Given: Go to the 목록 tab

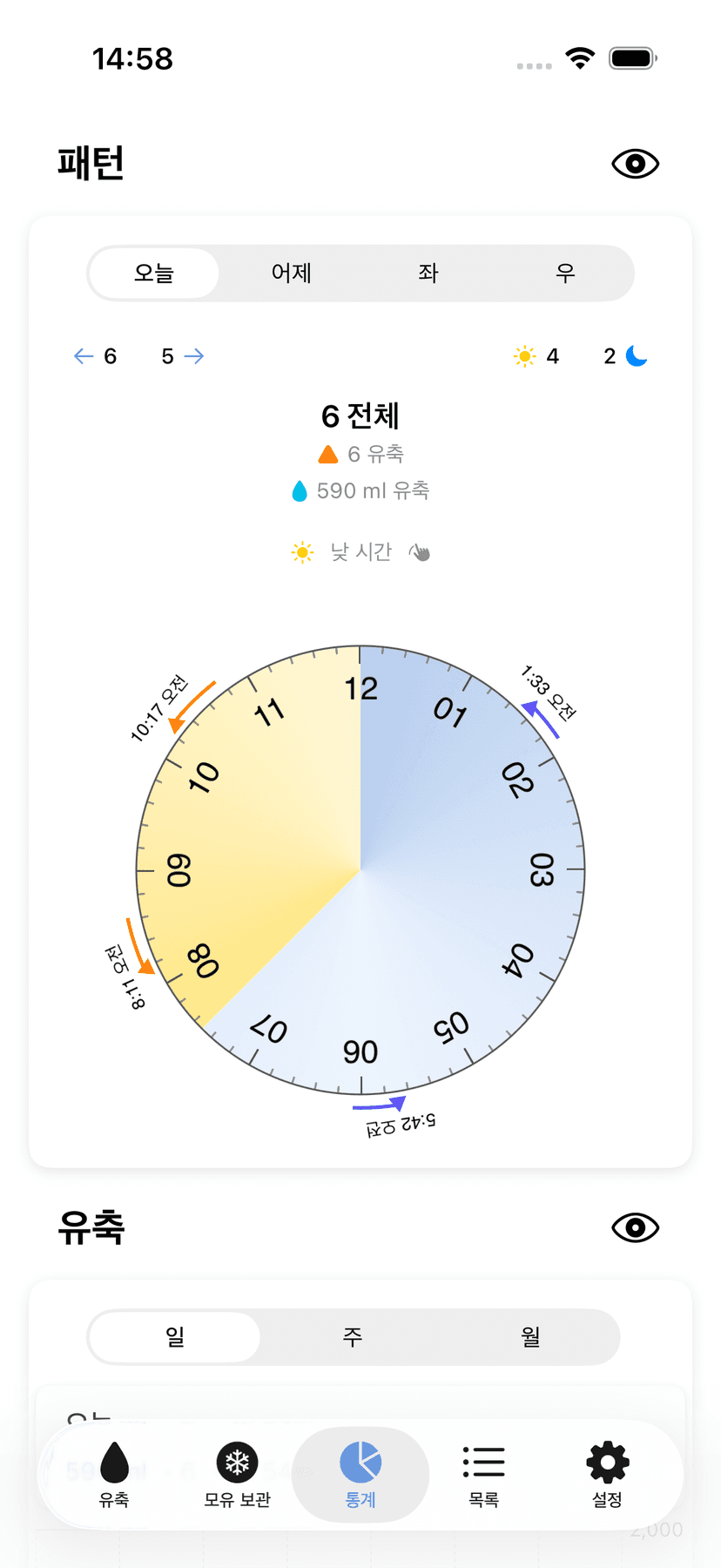Looking at the screenshot, I should click(x=483, y=1474).
